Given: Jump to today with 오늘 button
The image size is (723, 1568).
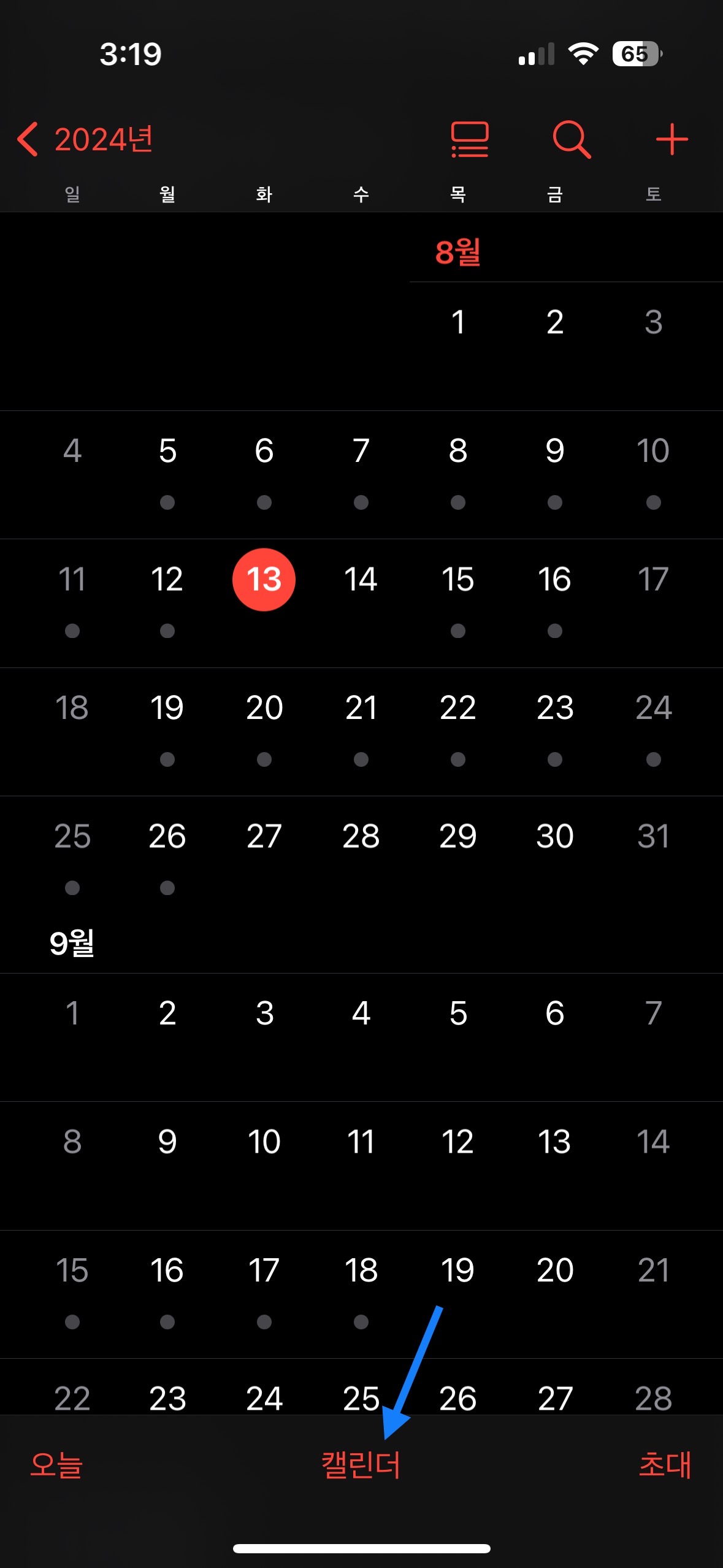Looking at the screenshot, I should coord(56,1465).
